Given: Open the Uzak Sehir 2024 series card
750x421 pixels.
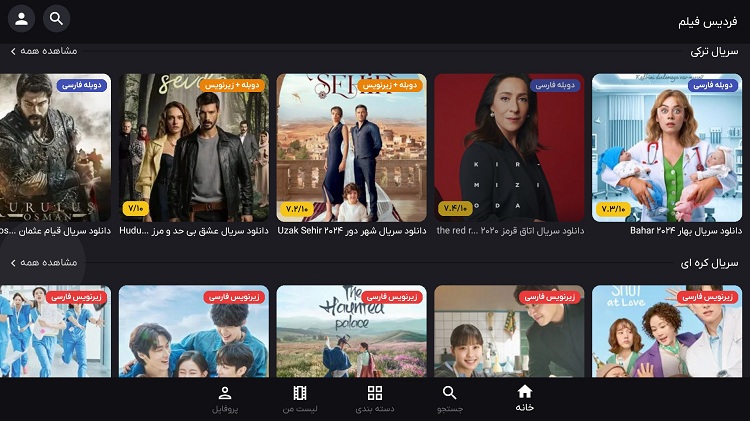Looking at the screenshot, I should coord(351,148).
